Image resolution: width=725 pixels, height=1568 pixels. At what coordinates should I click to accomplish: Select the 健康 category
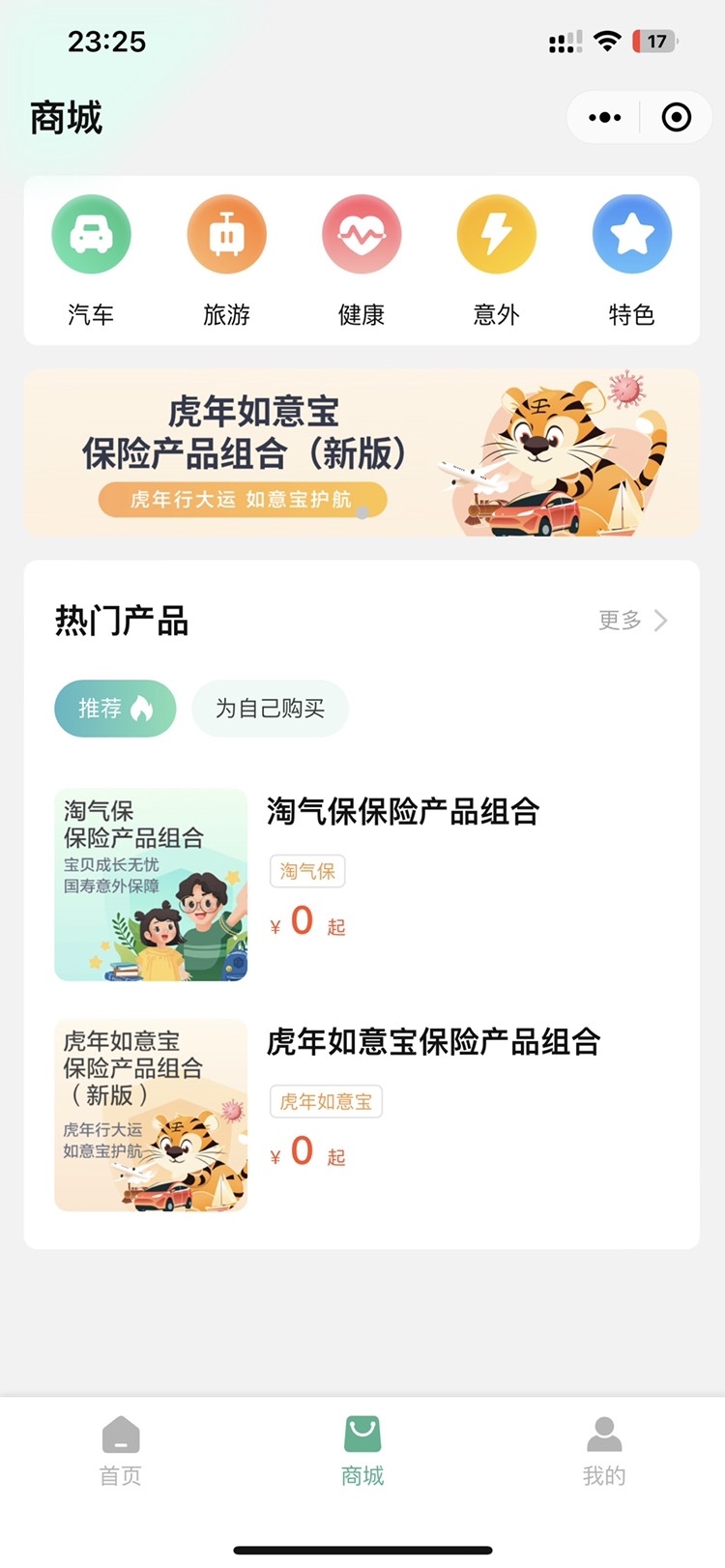(362, 259)
